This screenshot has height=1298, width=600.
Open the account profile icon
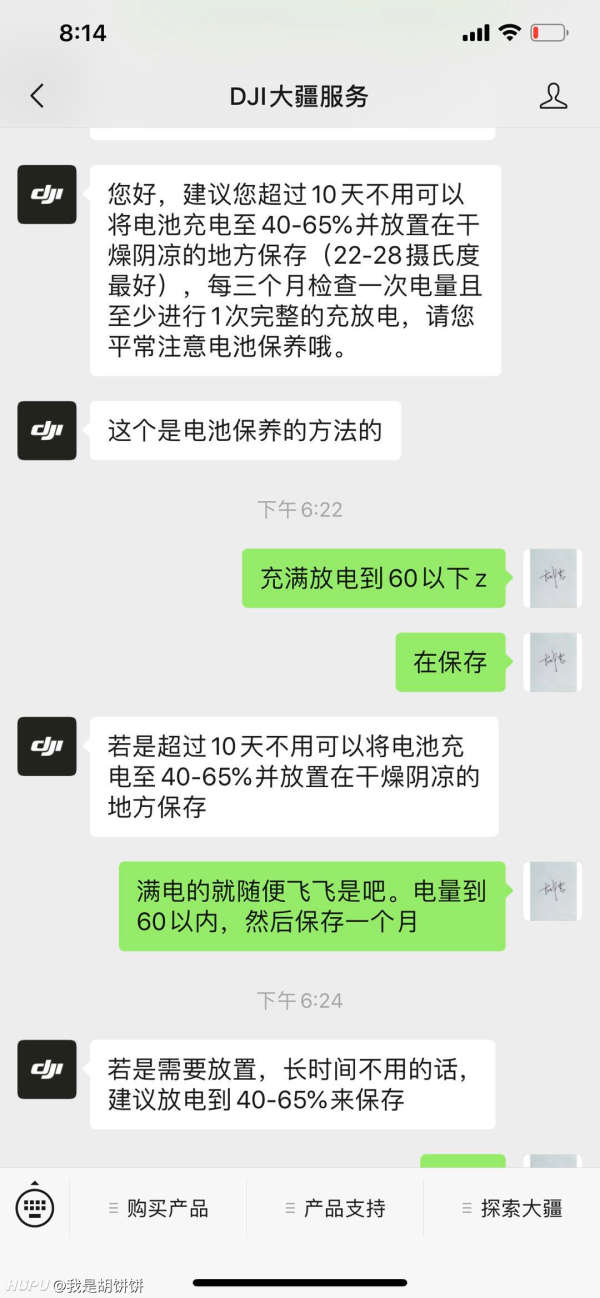pos(553,96)
